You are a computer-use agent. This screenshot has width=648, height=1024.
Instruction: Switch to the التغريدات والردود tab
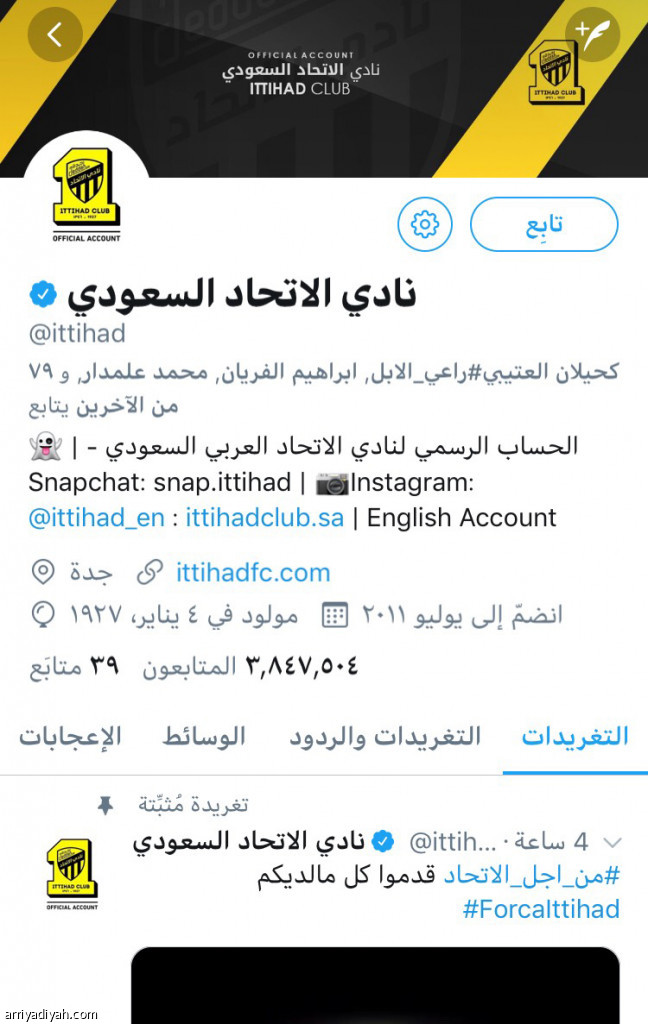[x=385, y=737]
